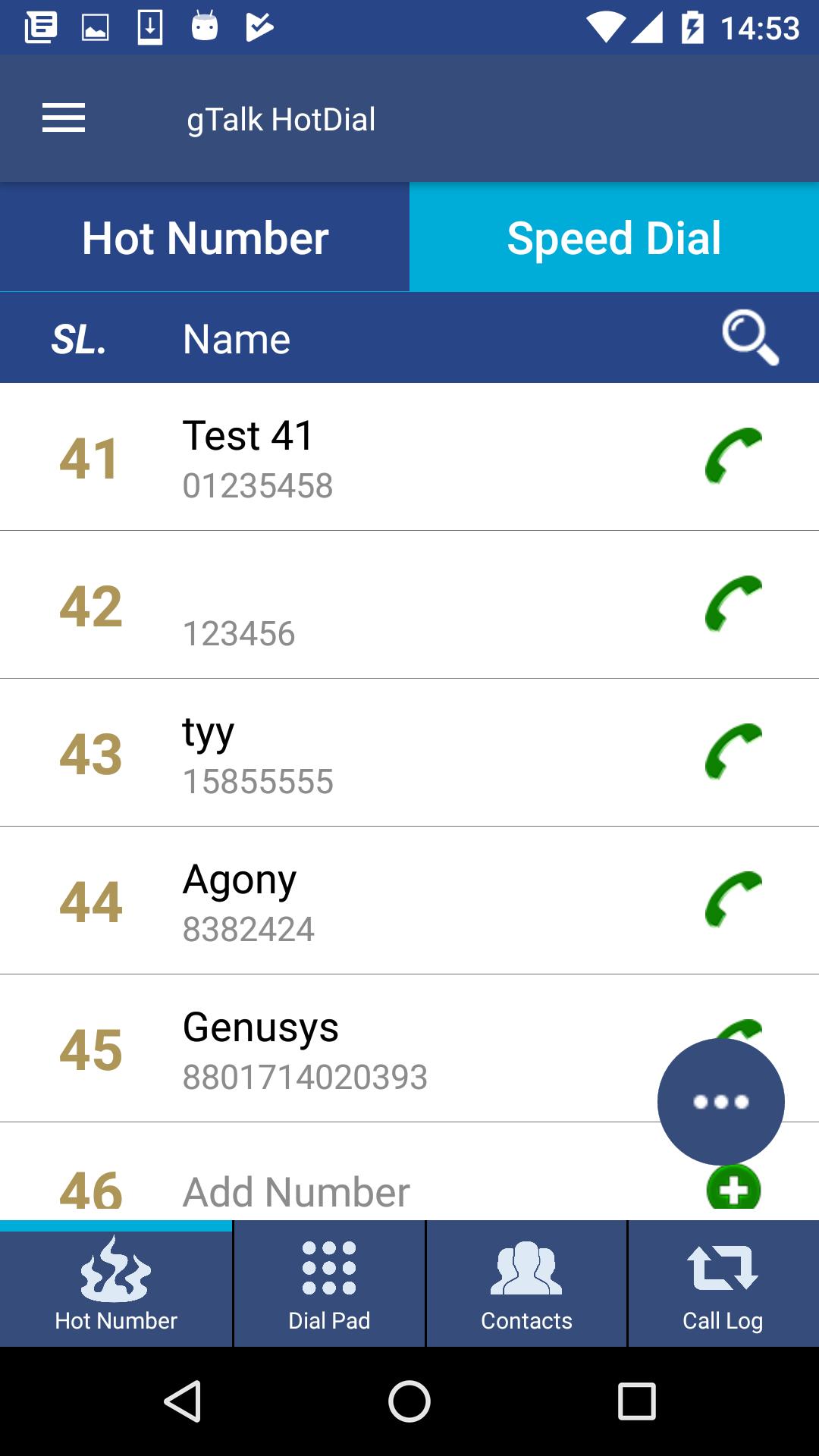Switch to the Hot Number top tab
This screenshot has height=1456, width=819.
coord(205,237)
